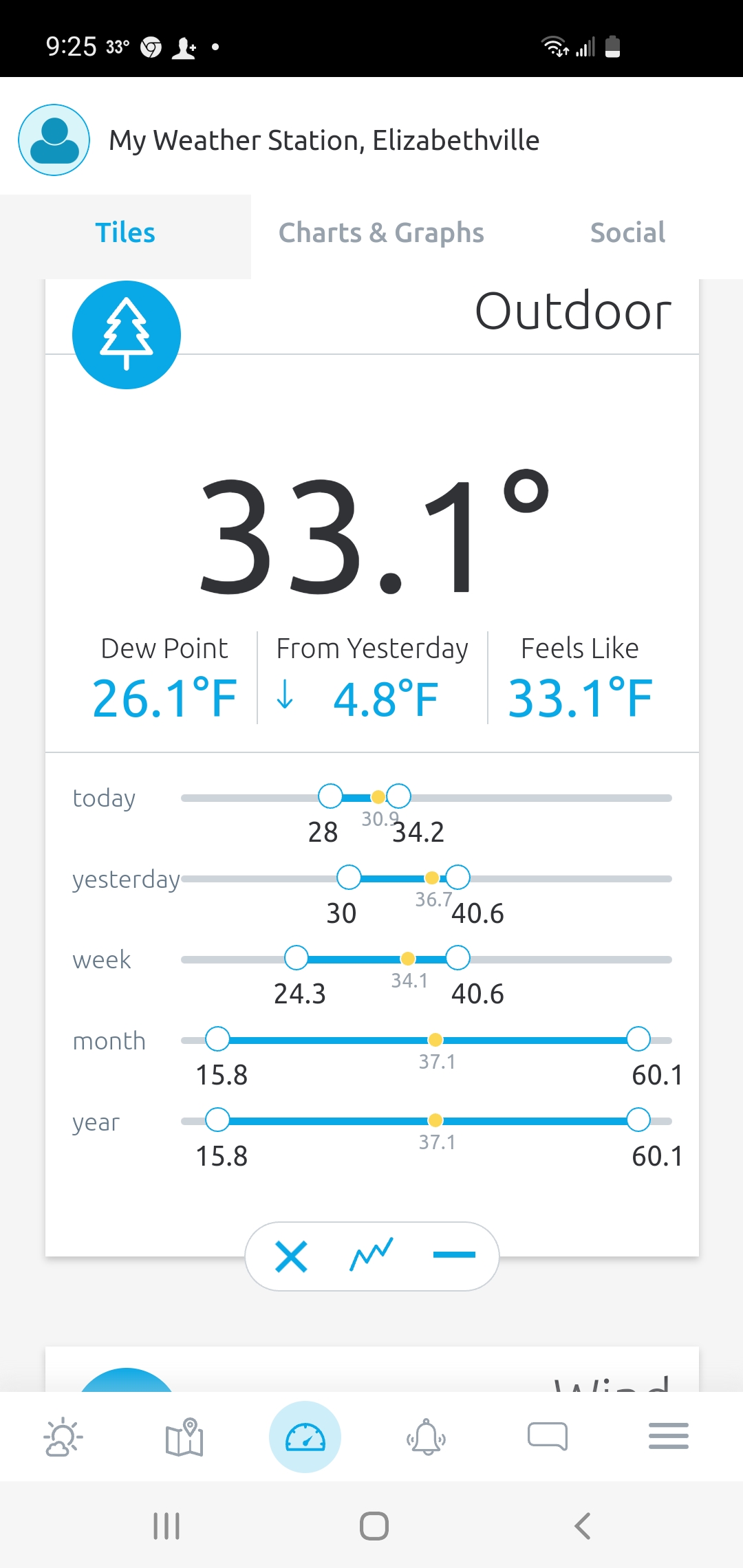The width and height of the screenshot is (743, 1568).
Task: Switch to the Charts & Graphs tab
Action: tap(381, 233)
